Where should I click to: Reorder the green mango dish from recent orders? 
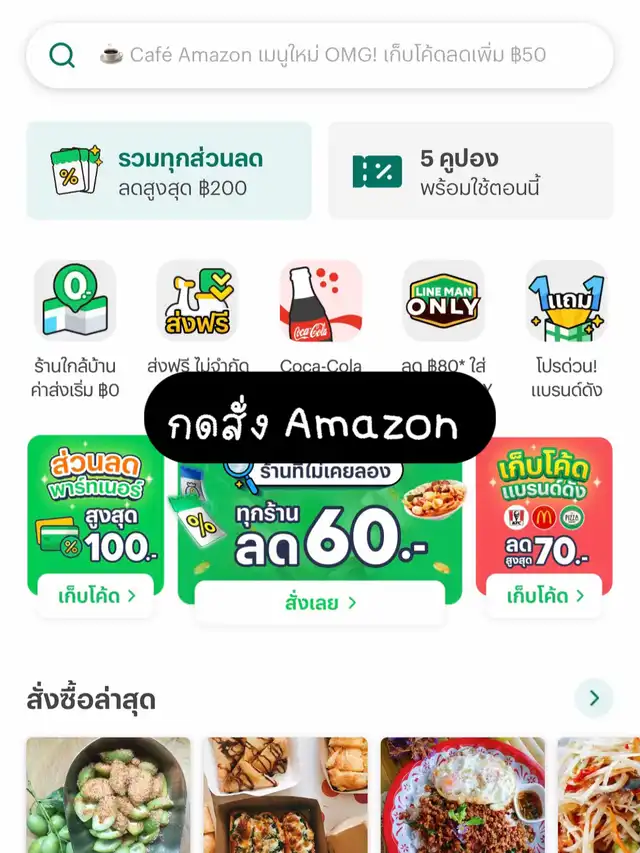[x=108, y=795]
